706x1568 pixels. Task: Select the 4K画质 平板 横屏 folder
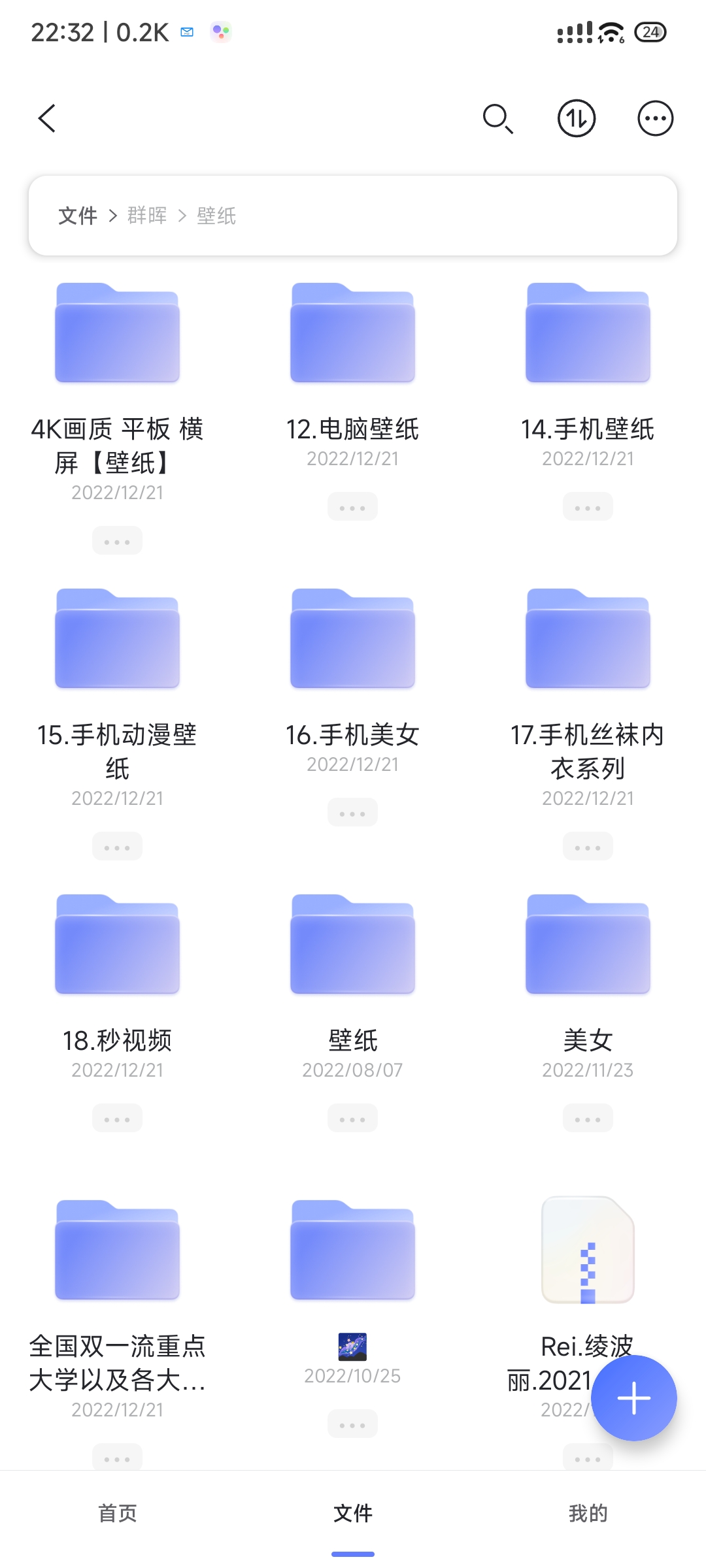117,333
